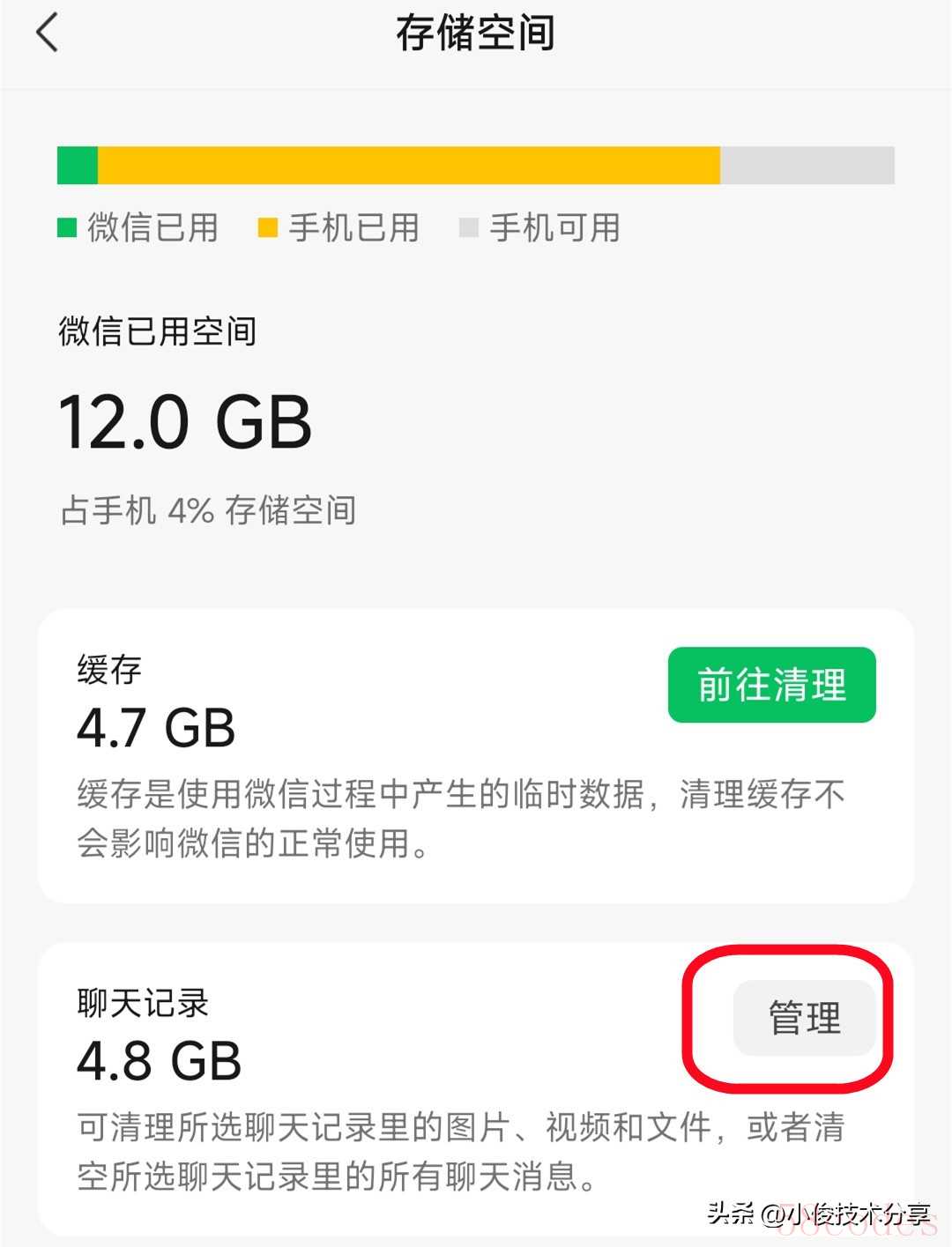
Task: Open 管理 for chat history
Action: pos(804,1017)
